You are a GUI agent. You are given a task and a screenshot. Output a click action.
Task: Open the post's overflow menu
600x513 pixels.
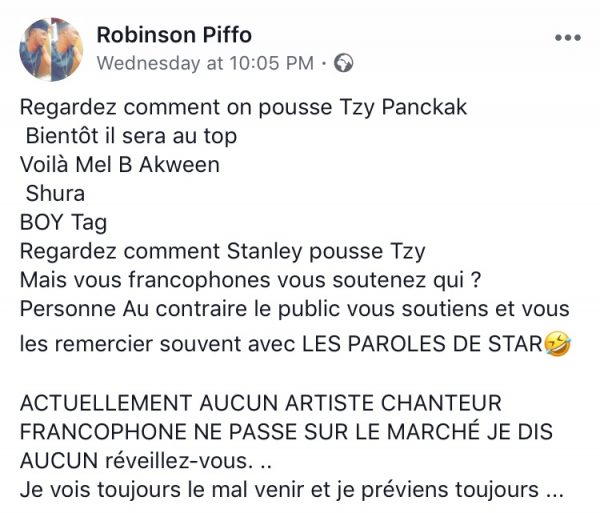tap(567, 38)
